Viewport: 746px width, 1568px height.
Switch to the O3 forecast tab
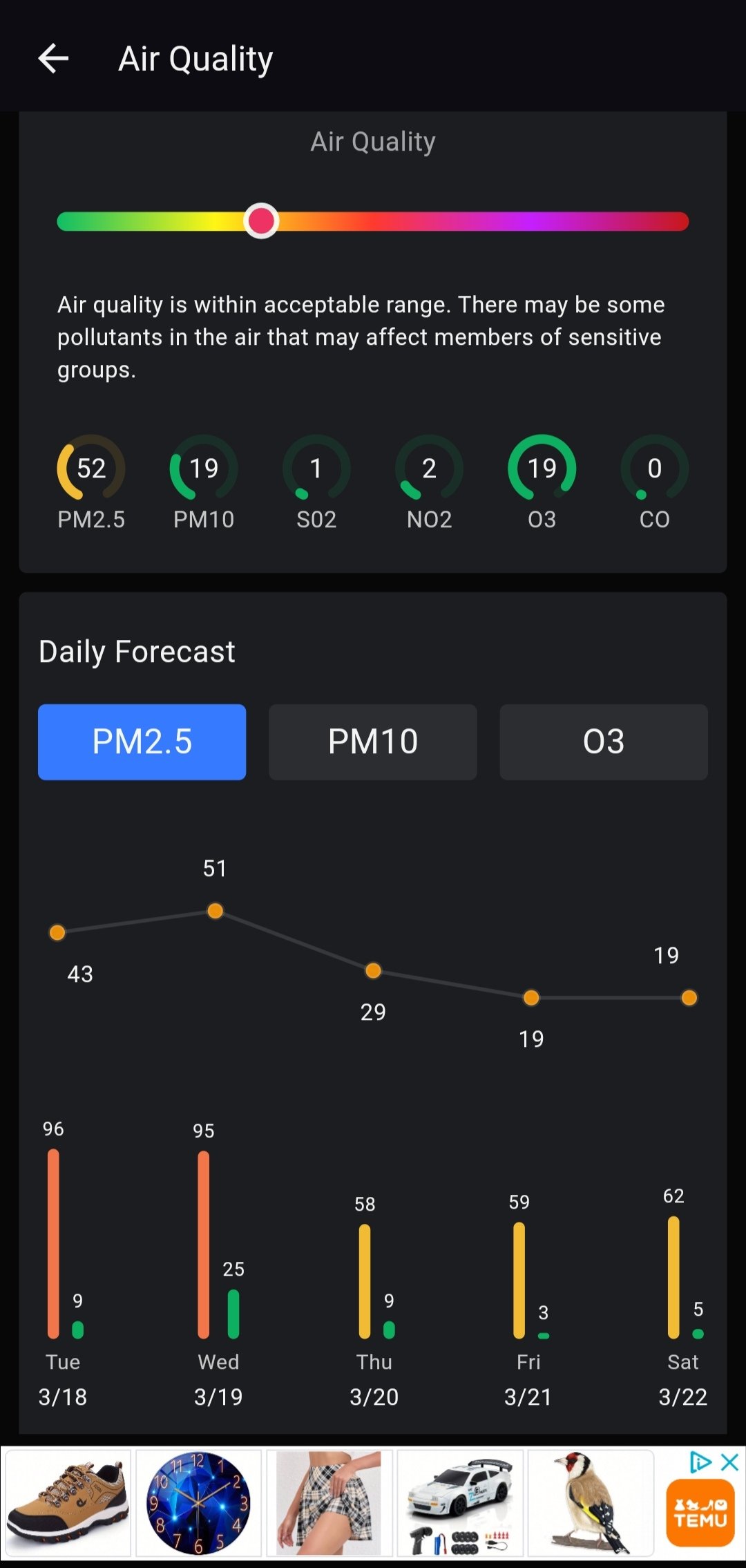[x=603, y=742]
